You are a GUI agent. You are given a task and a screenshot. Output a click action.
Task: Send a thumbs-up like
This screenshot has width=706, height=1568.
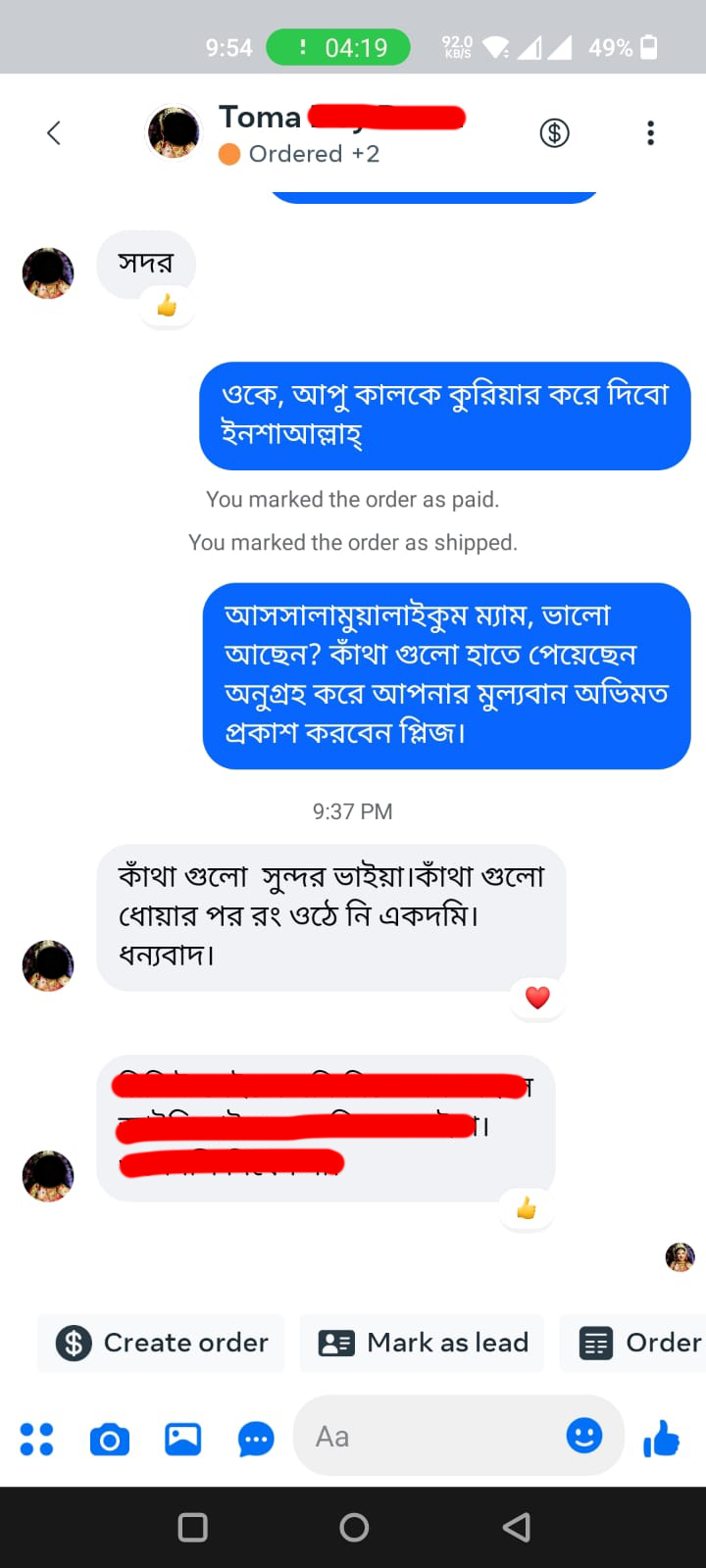662,1439
